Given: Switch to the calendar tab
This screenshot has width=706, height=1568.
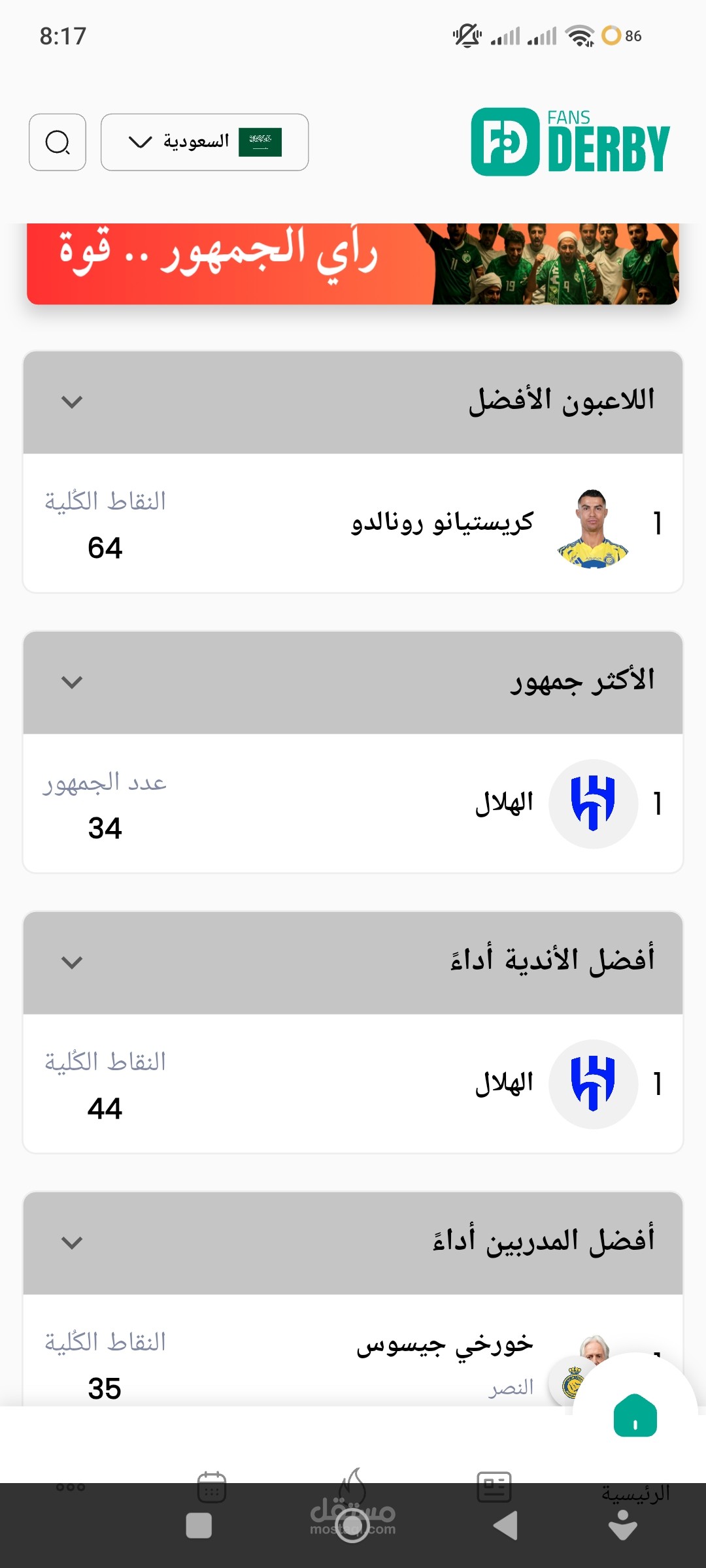Looking at the screenshot, I should click(212, 1487).
